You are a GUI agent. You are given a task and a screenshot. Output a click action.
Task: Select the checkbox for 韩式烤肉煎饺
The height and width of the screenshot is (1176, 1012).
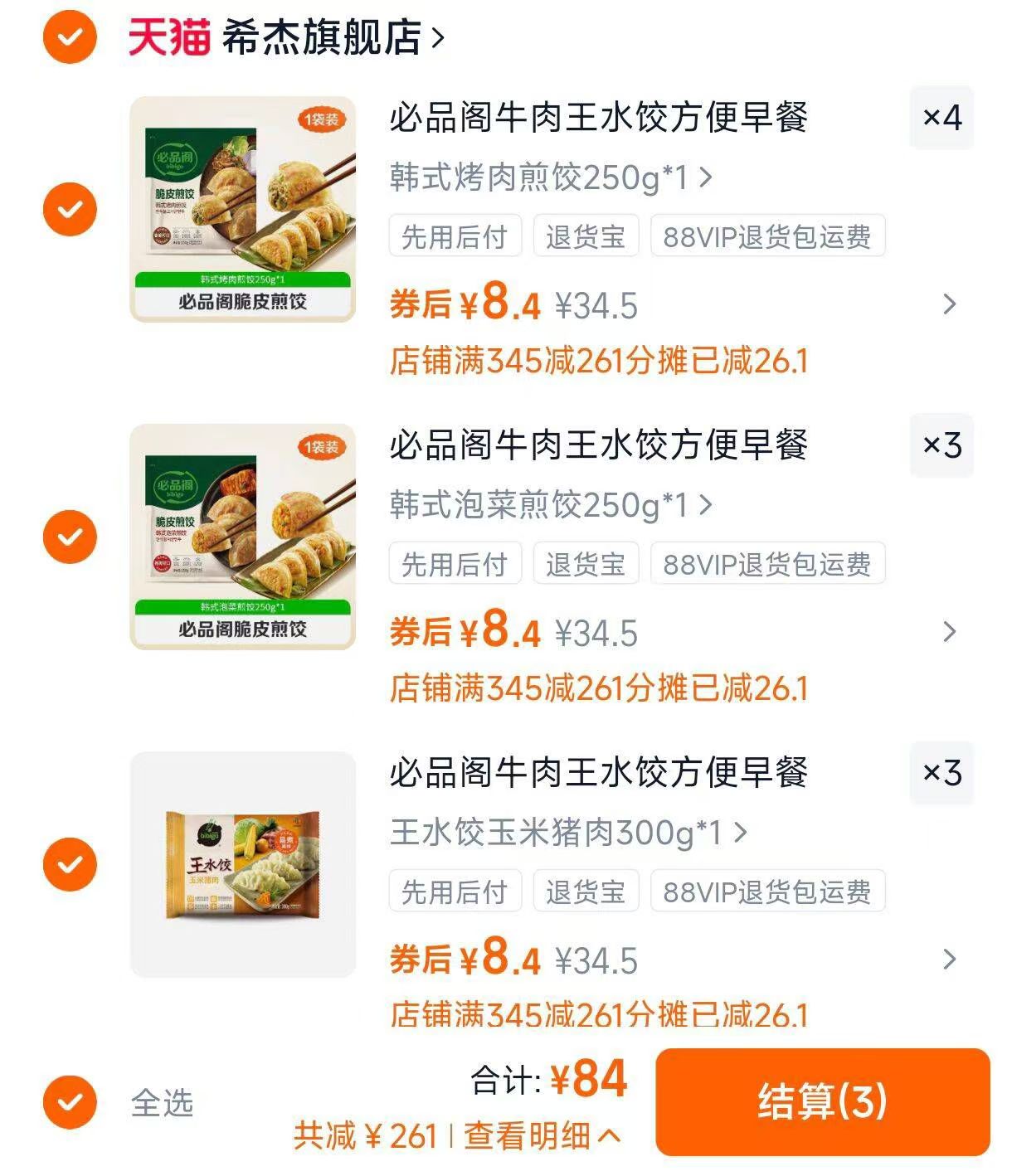coord(72,208)
